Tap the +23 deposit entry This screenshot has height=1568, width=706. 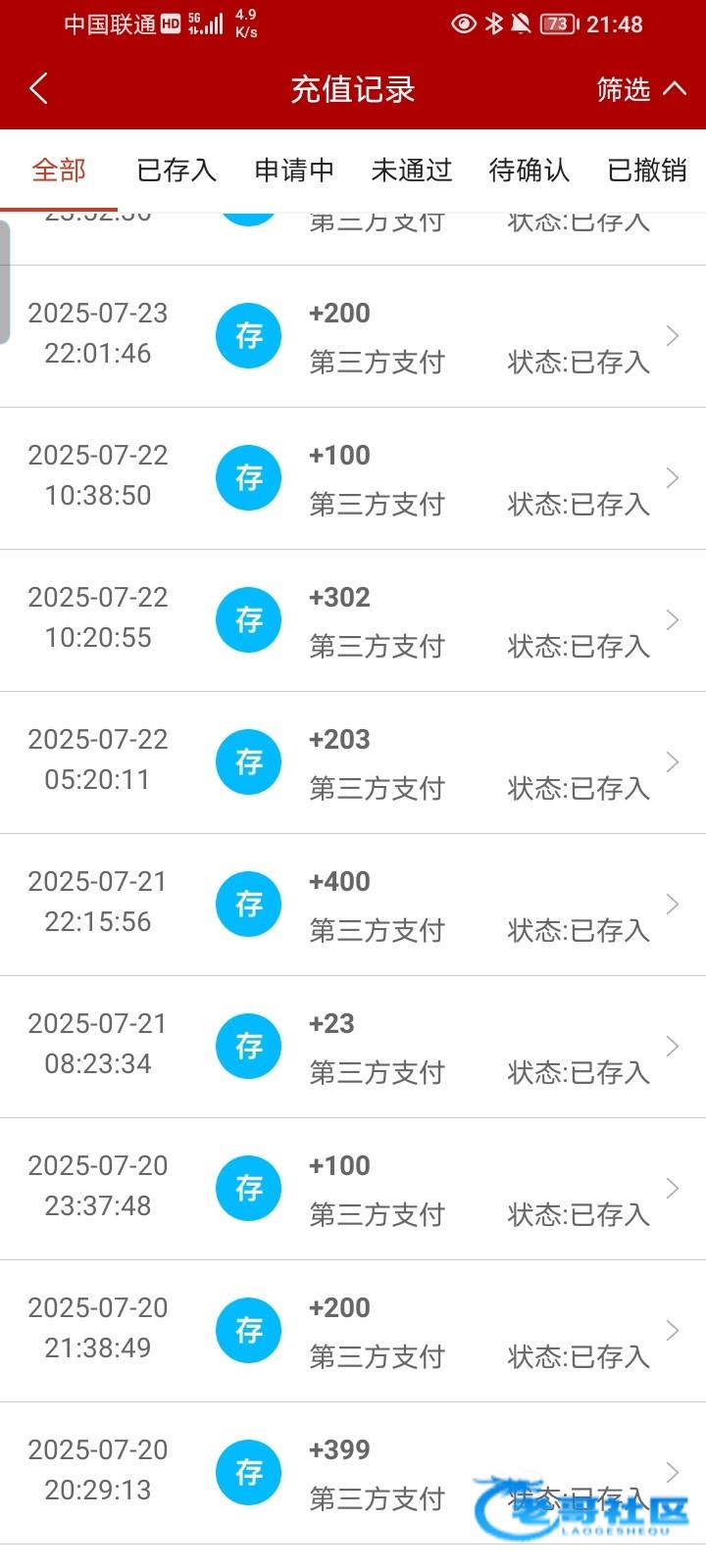(353, 1047)
